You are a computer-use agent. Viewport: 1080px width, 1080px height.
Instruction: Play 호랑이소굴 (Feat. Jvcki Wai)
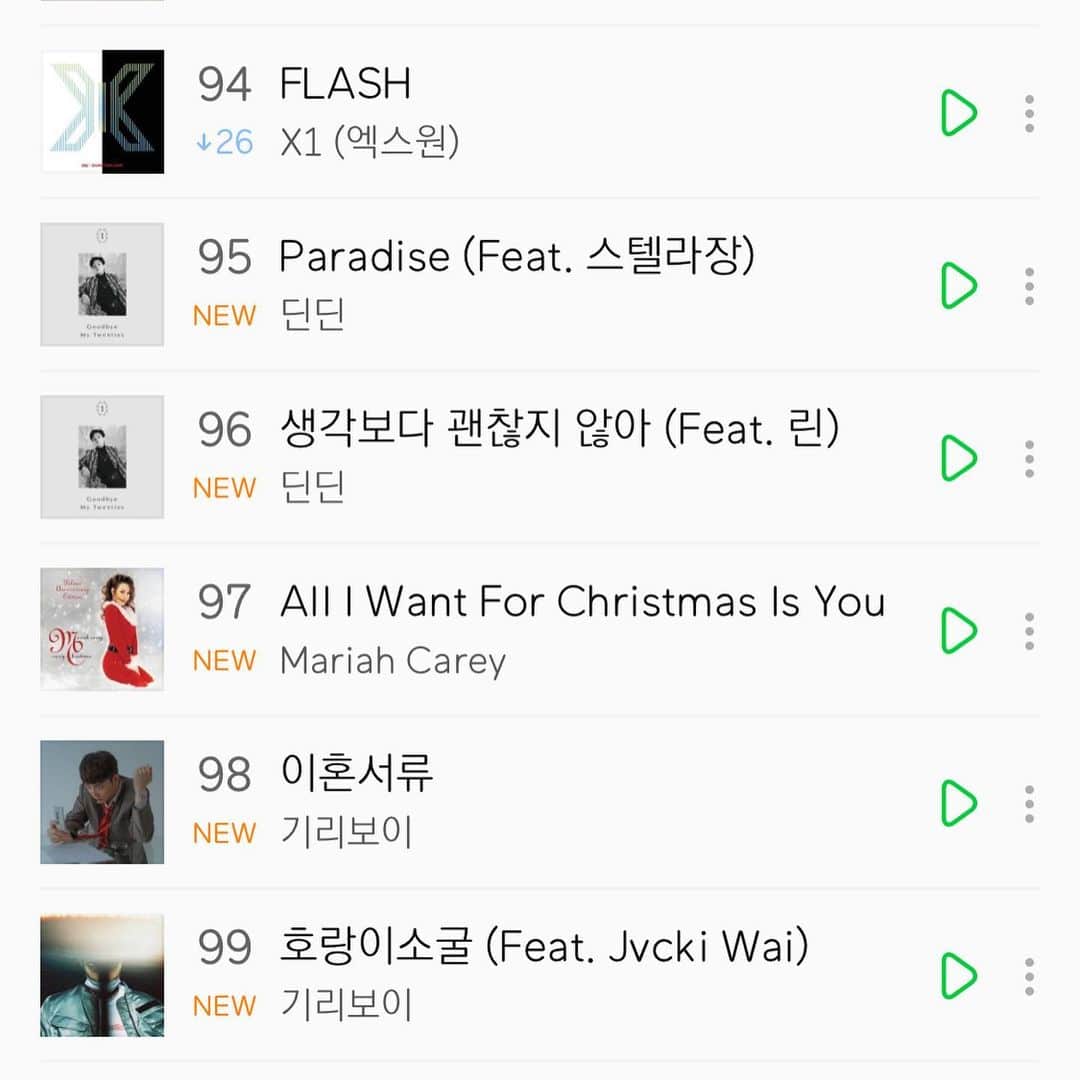[958, 976]
